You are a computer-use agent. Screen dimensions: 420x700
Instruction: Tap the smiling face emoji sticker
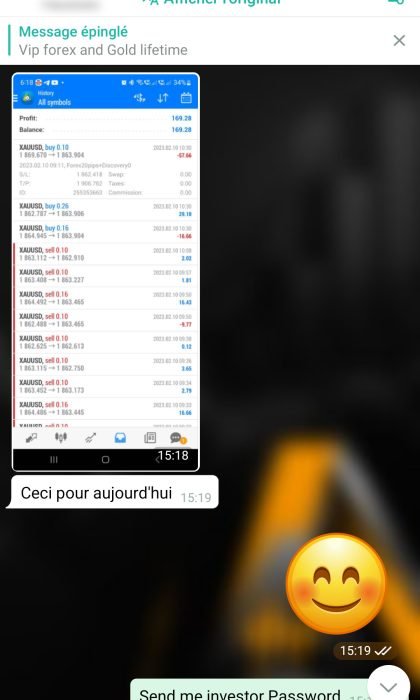coord(336,583)
